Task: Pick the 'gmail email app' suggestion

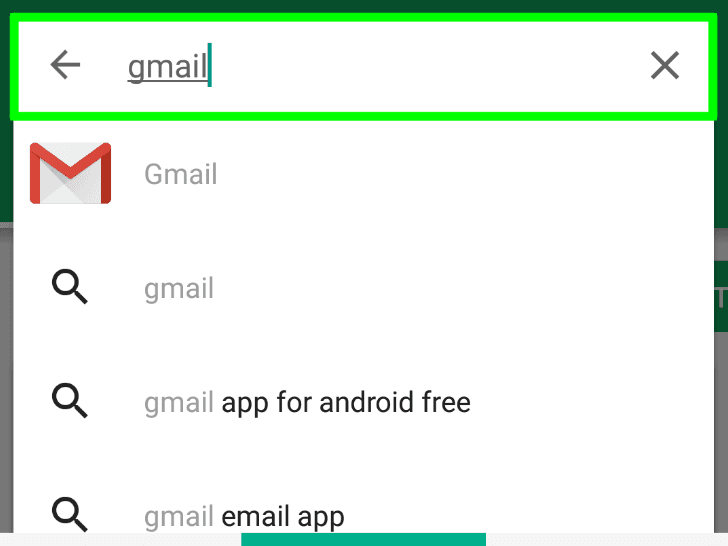Action: click(244, 516)
